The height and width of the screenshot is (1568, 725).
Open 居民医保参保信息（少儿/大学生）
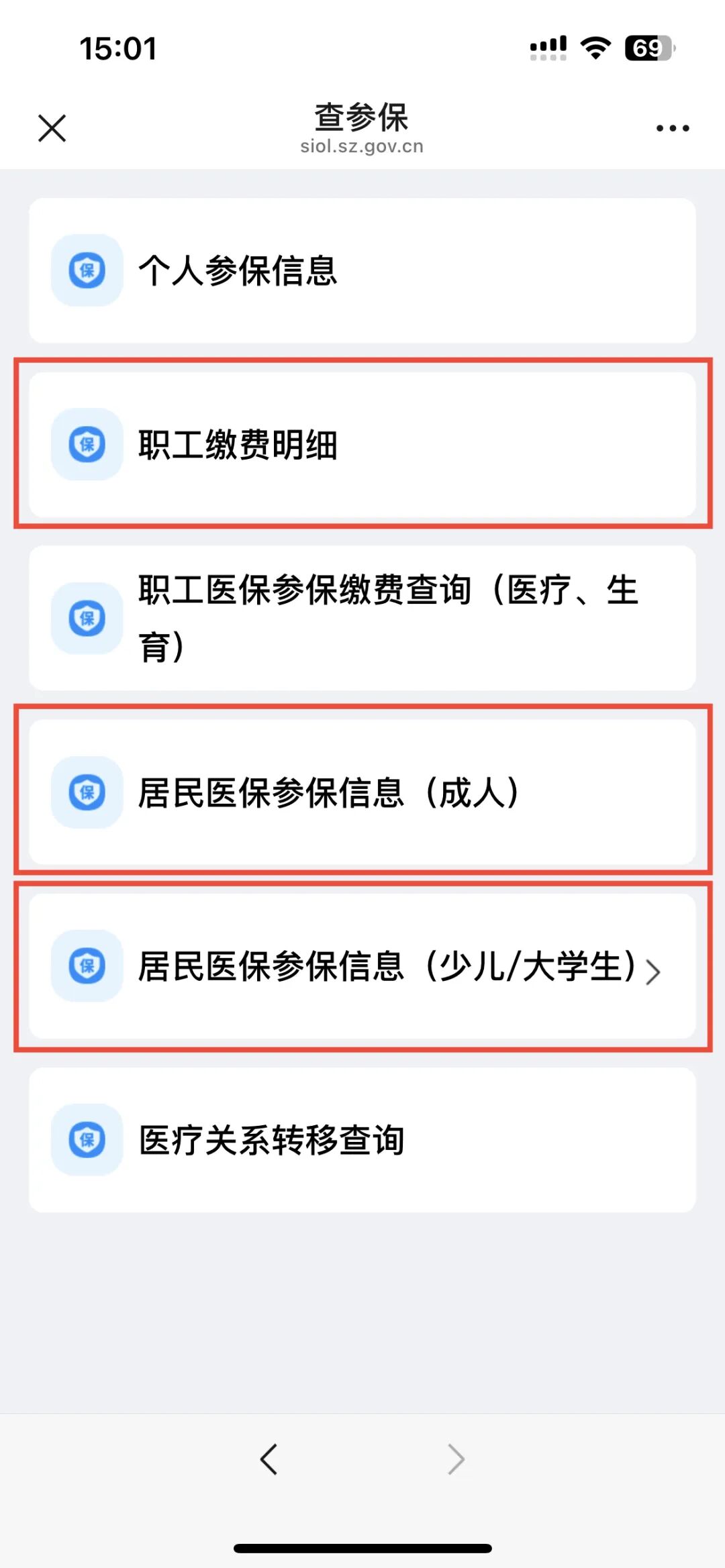point(362,966)
